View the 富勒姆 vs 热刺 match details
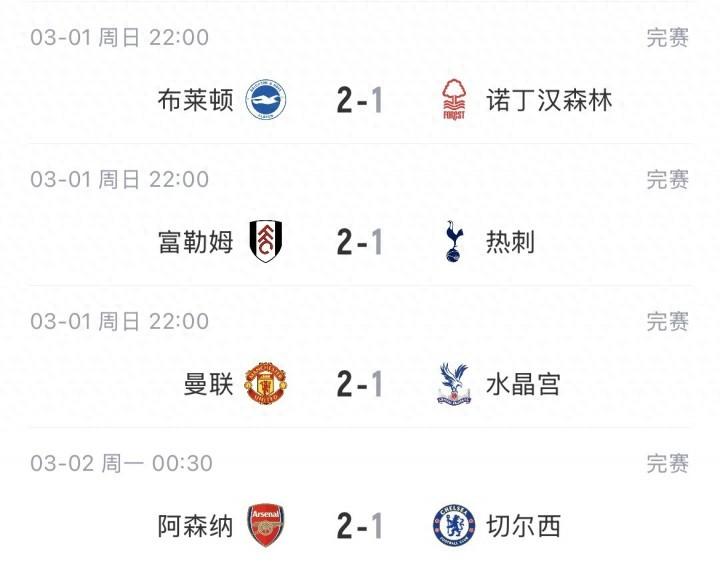Image resolution: width=720 pixels, height=563 pixels. [x=359, y=242]
